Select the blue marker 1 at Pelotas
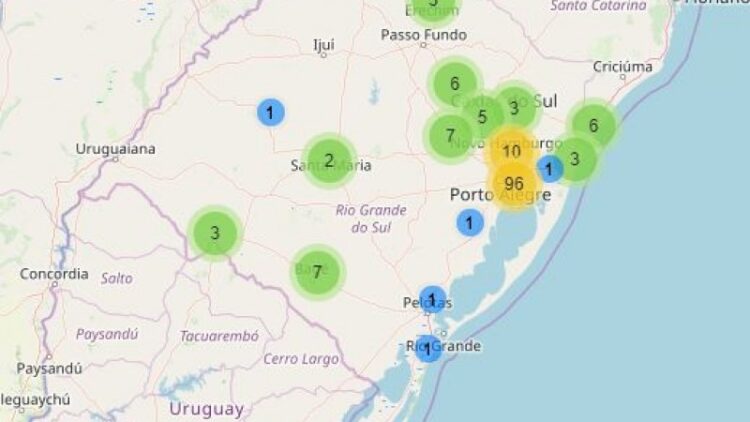 432,299
